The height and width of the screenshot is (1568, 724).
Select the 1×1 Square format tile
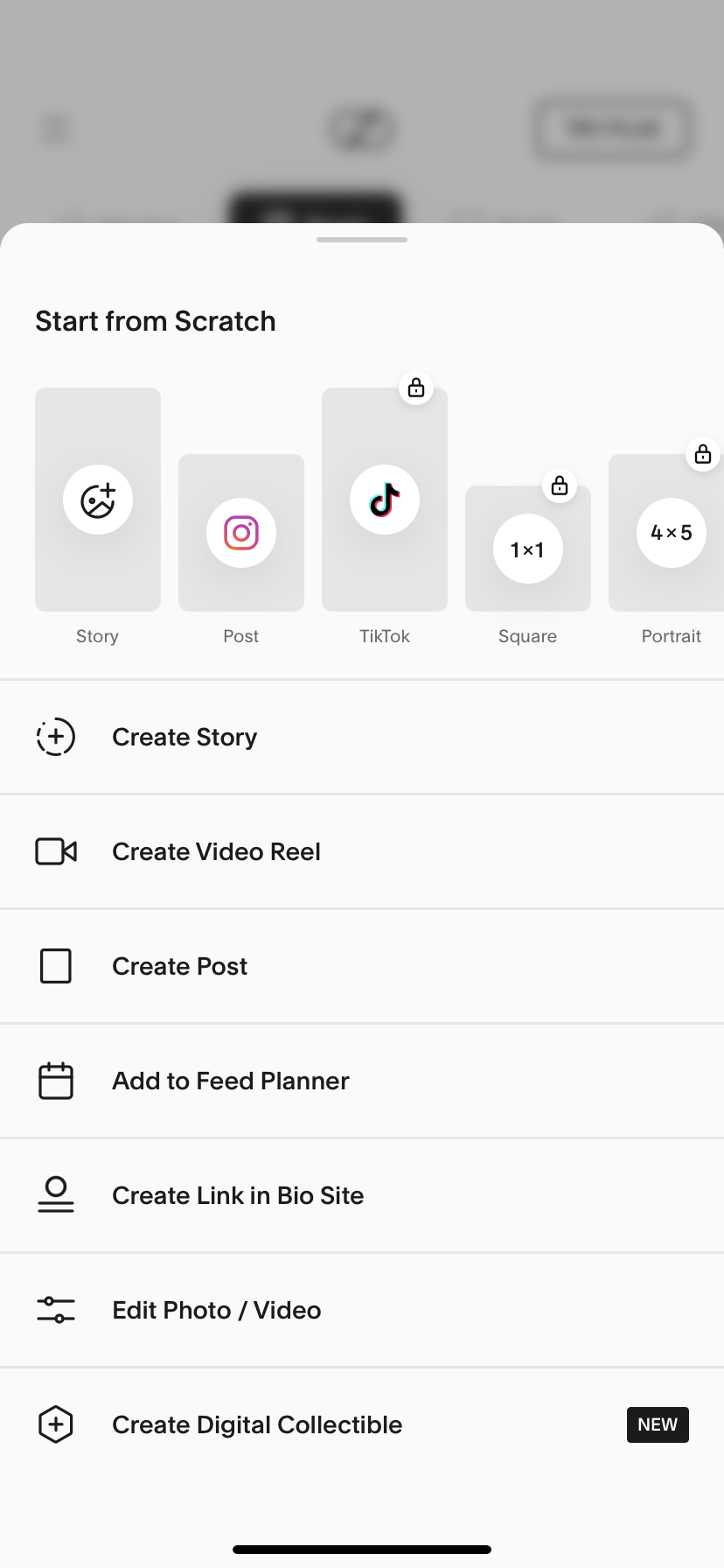[528, 549]
